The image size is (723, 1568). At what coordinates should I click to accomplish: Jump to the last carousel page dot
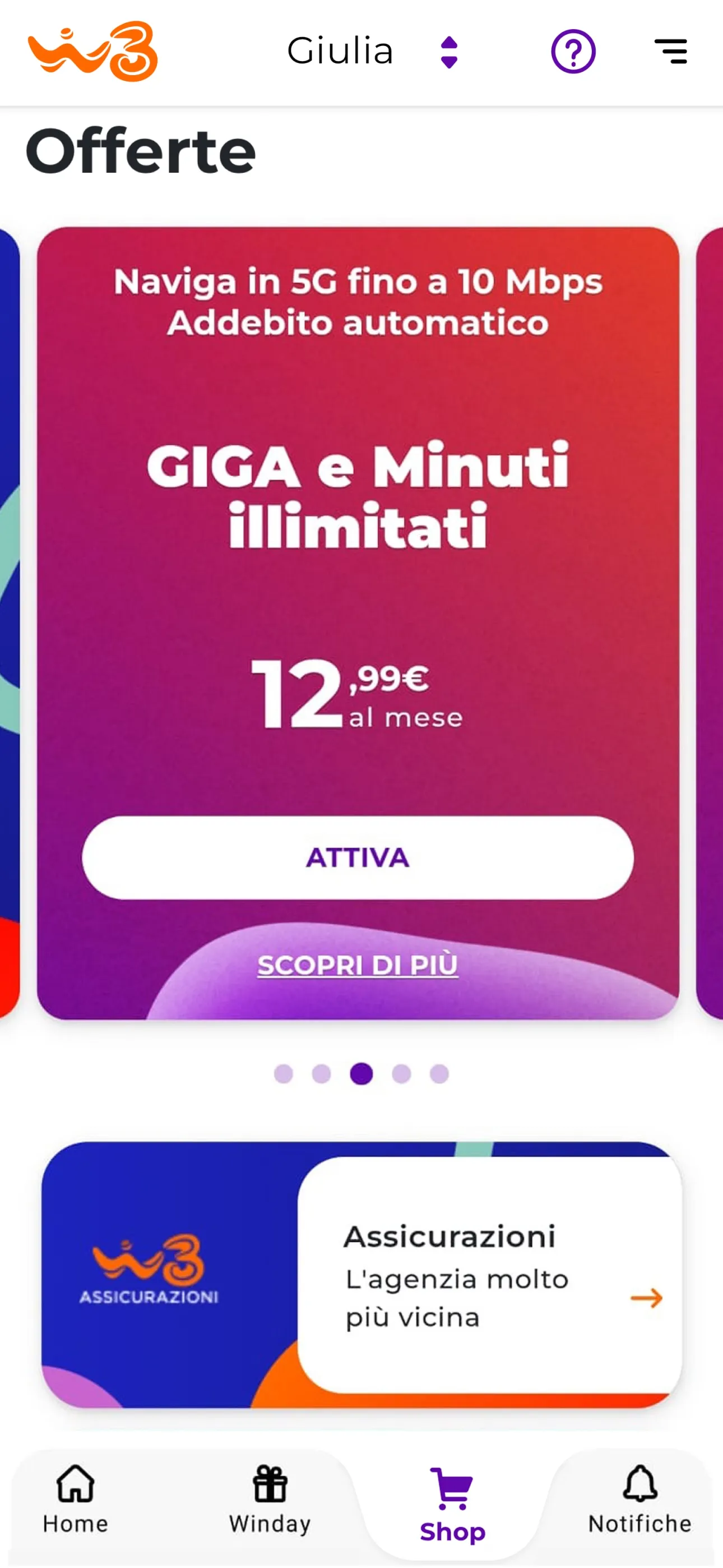coord(439,1074)
